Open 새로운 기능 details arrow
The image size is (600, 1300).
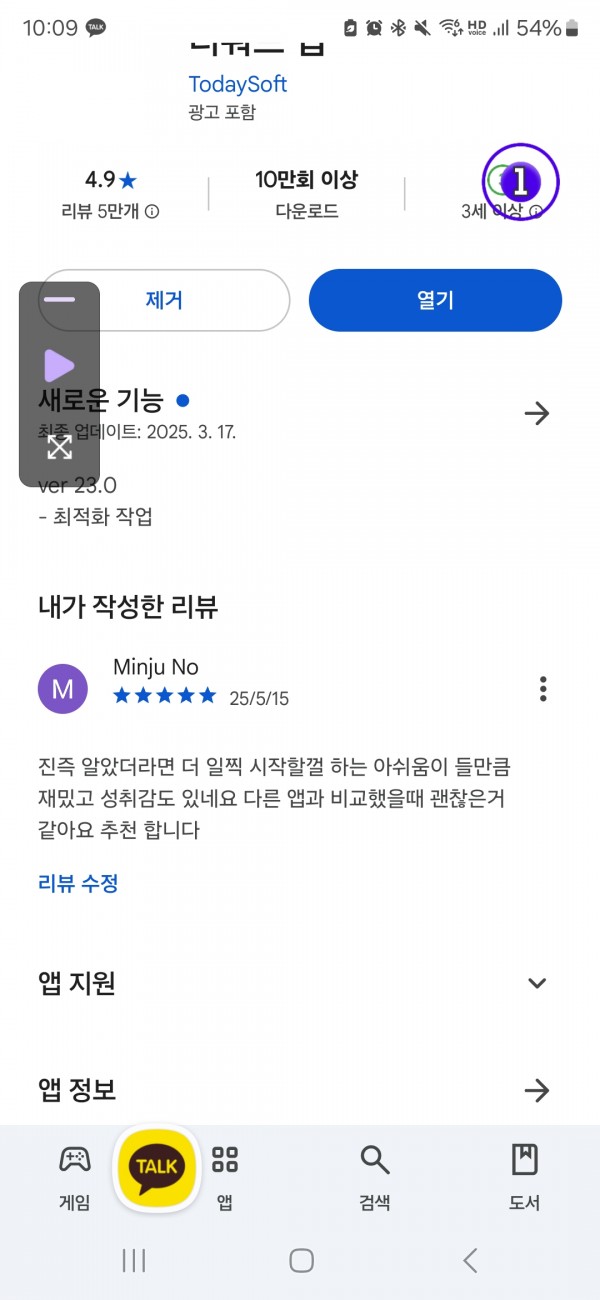[x=537, y=413]
